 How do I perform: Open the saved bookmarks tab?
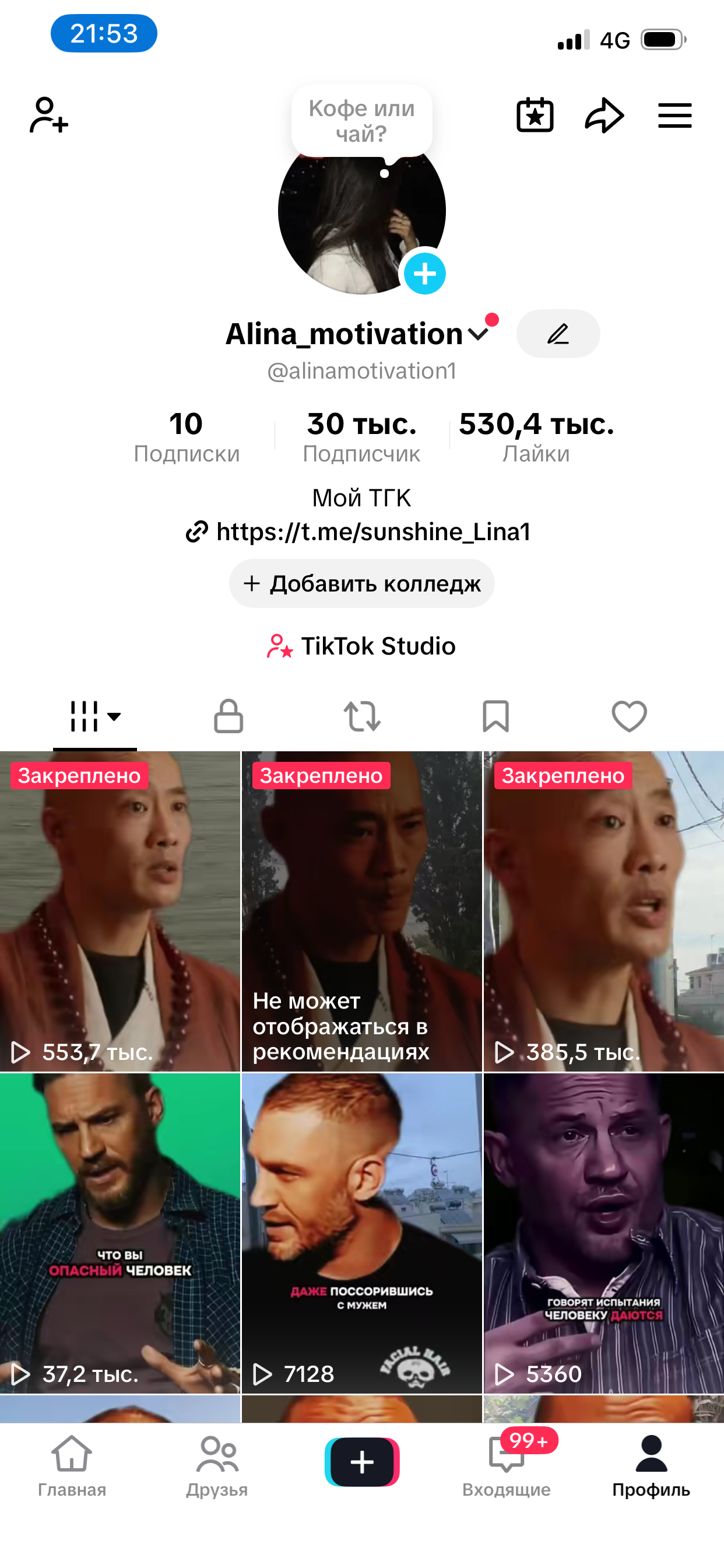tap(495, 716)
